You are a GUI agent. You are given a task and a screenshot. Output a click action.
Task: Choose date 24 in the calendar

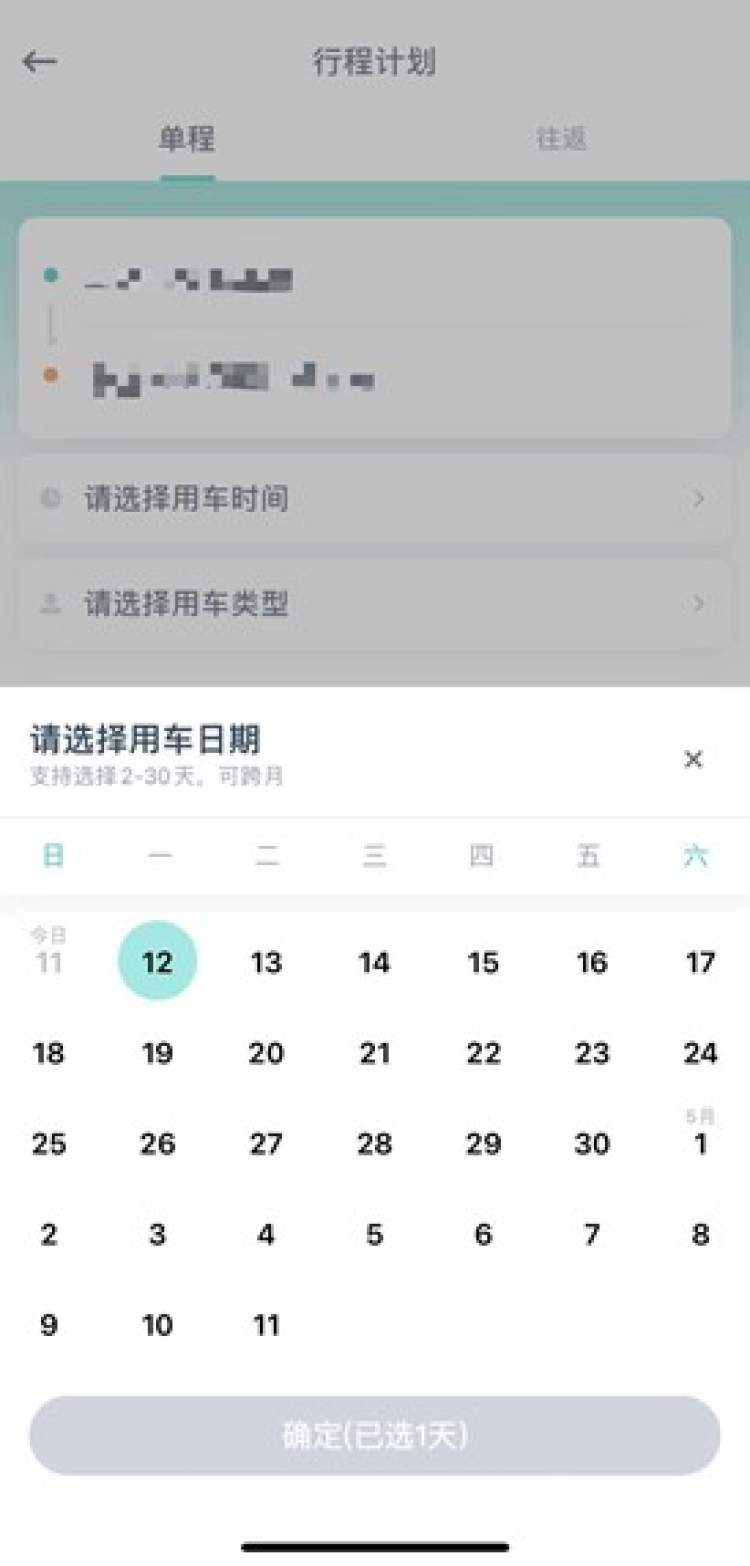point(700,1053)
